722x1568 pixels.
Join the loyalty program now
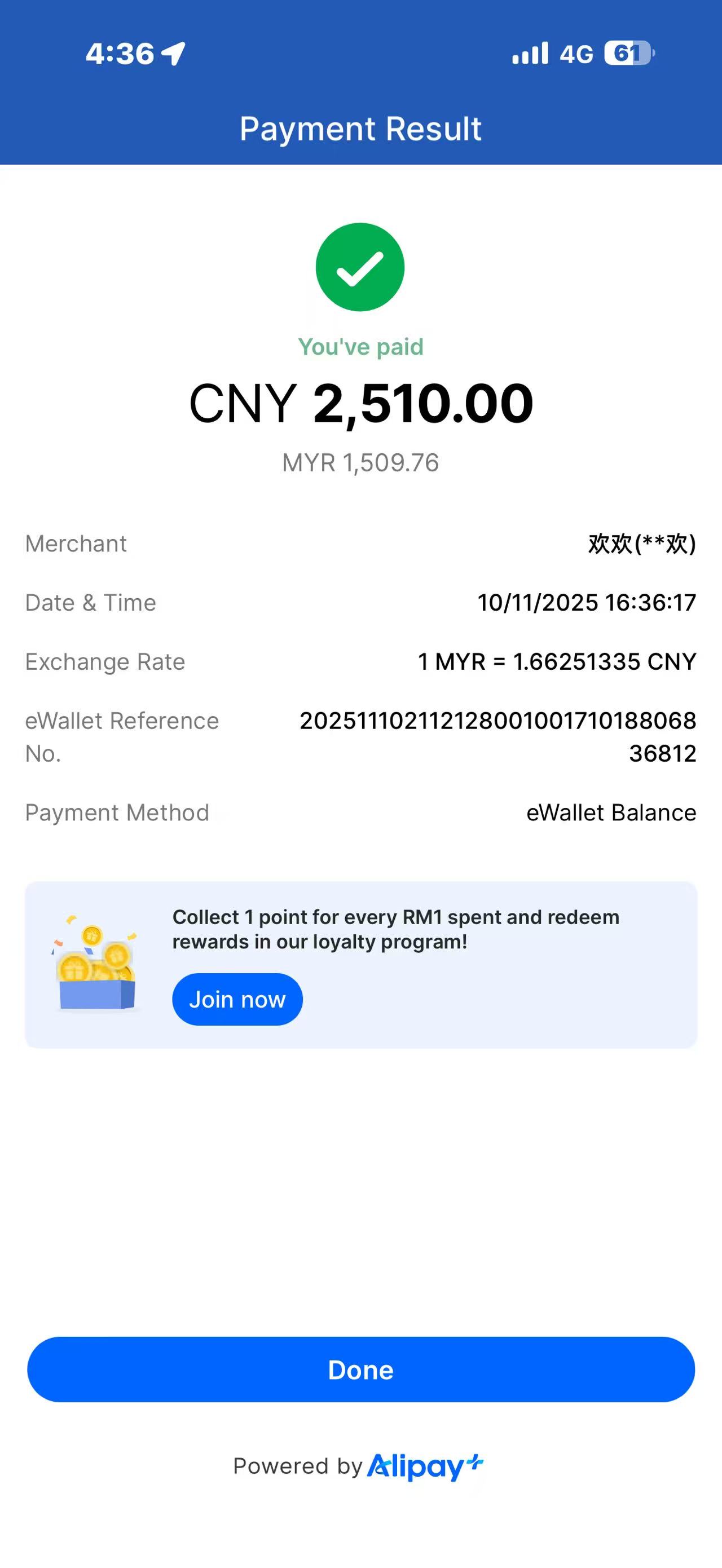(x=237, y=1000)
